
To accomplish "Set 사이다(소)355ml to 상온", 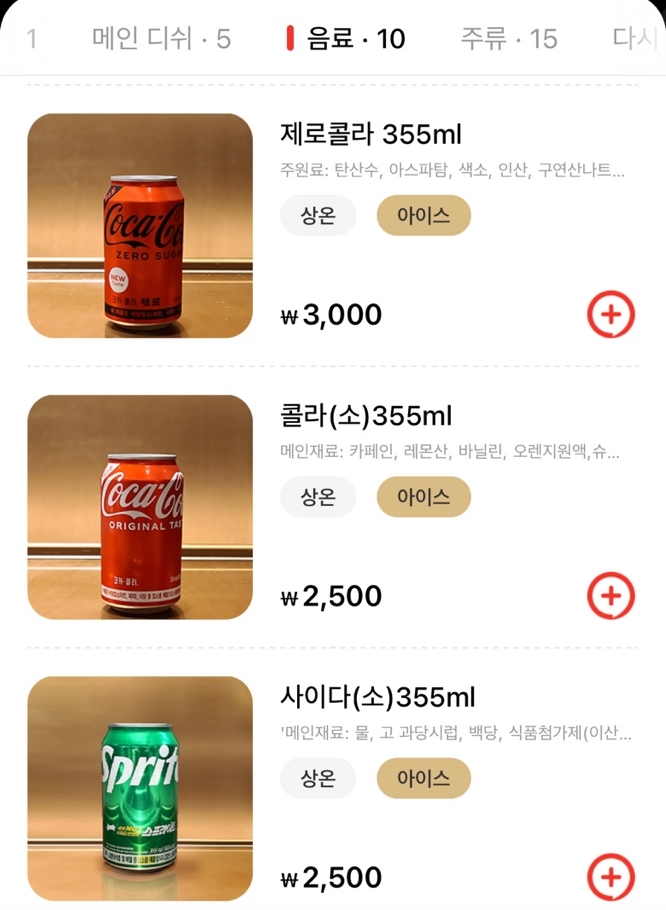I will pyautogui.click(x=318, y=778).
